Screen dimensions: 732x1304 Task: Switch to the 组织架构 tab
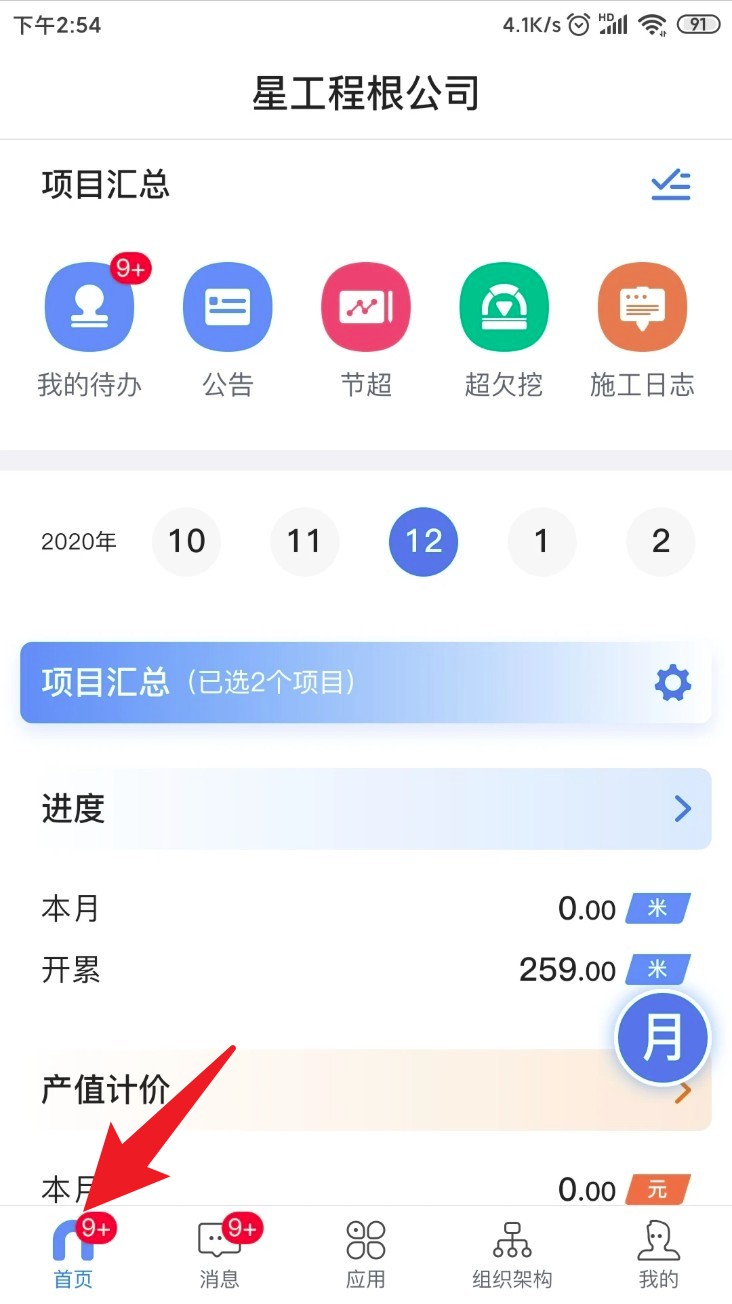click(512, 1252)
